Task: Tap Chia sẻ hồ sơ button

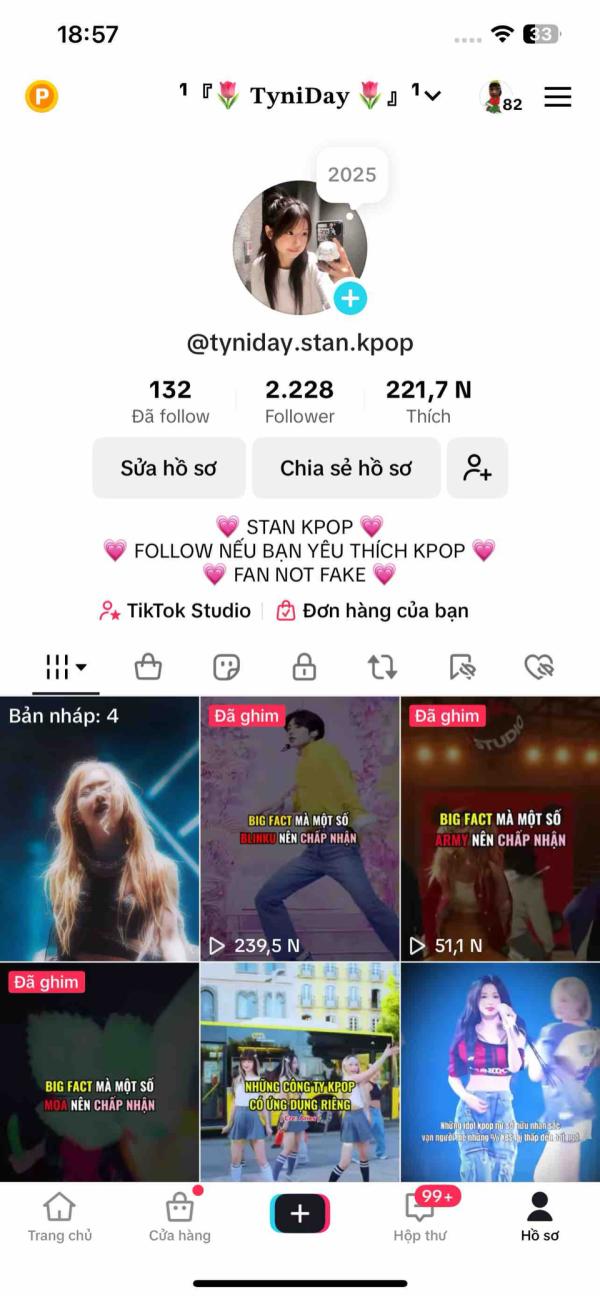Action: pos(346,468)
